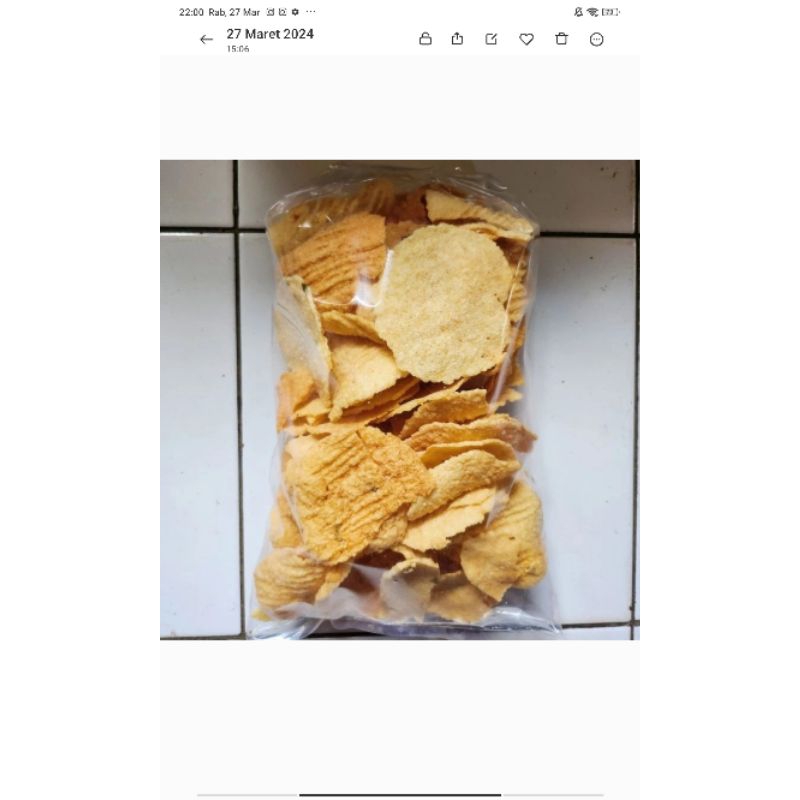Go back from the photo viewer
The width and height of the screenshot is (800, 800).
tap(206, 39)
